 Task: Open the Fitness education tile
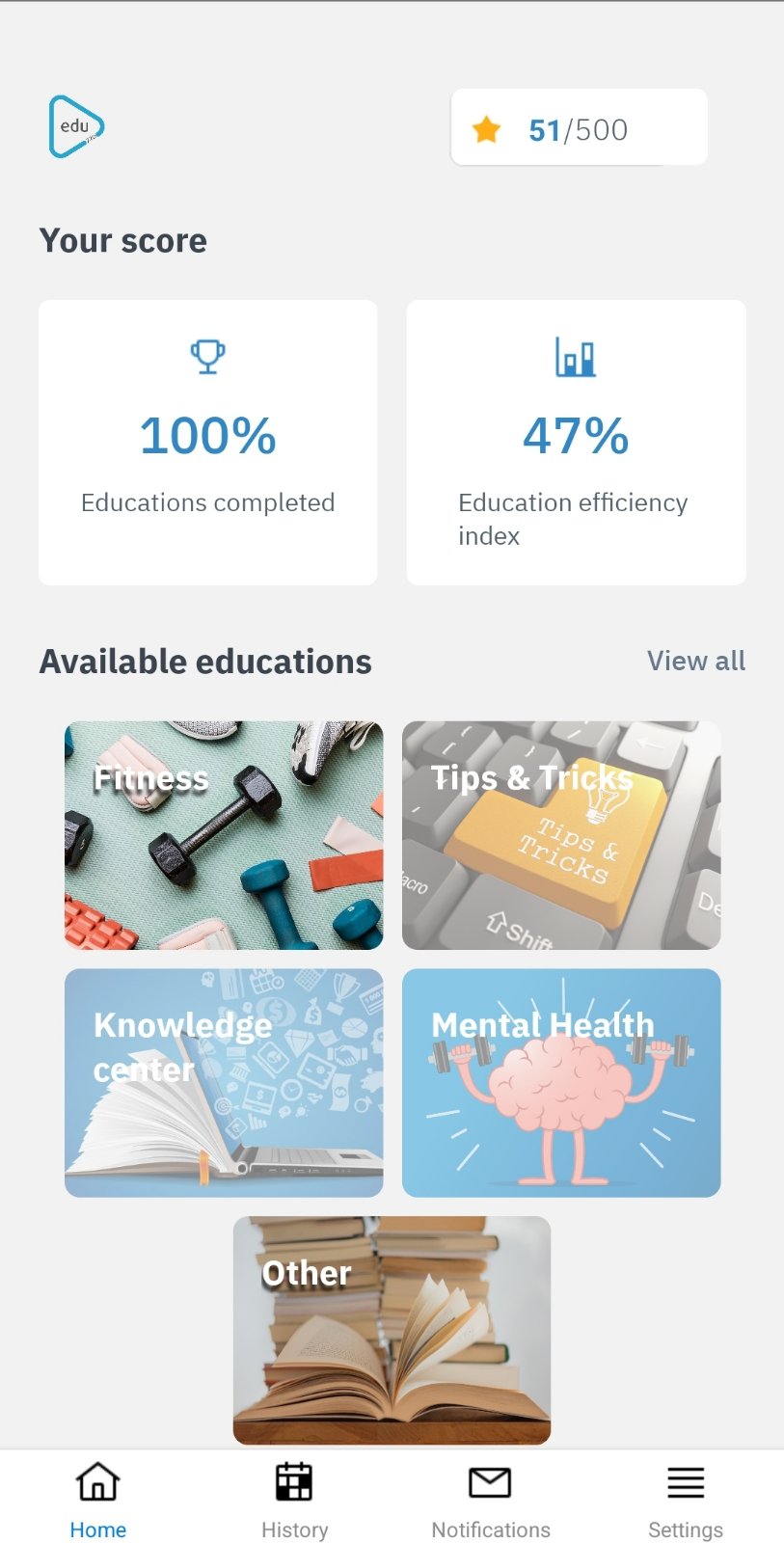[x=224, y=835]
